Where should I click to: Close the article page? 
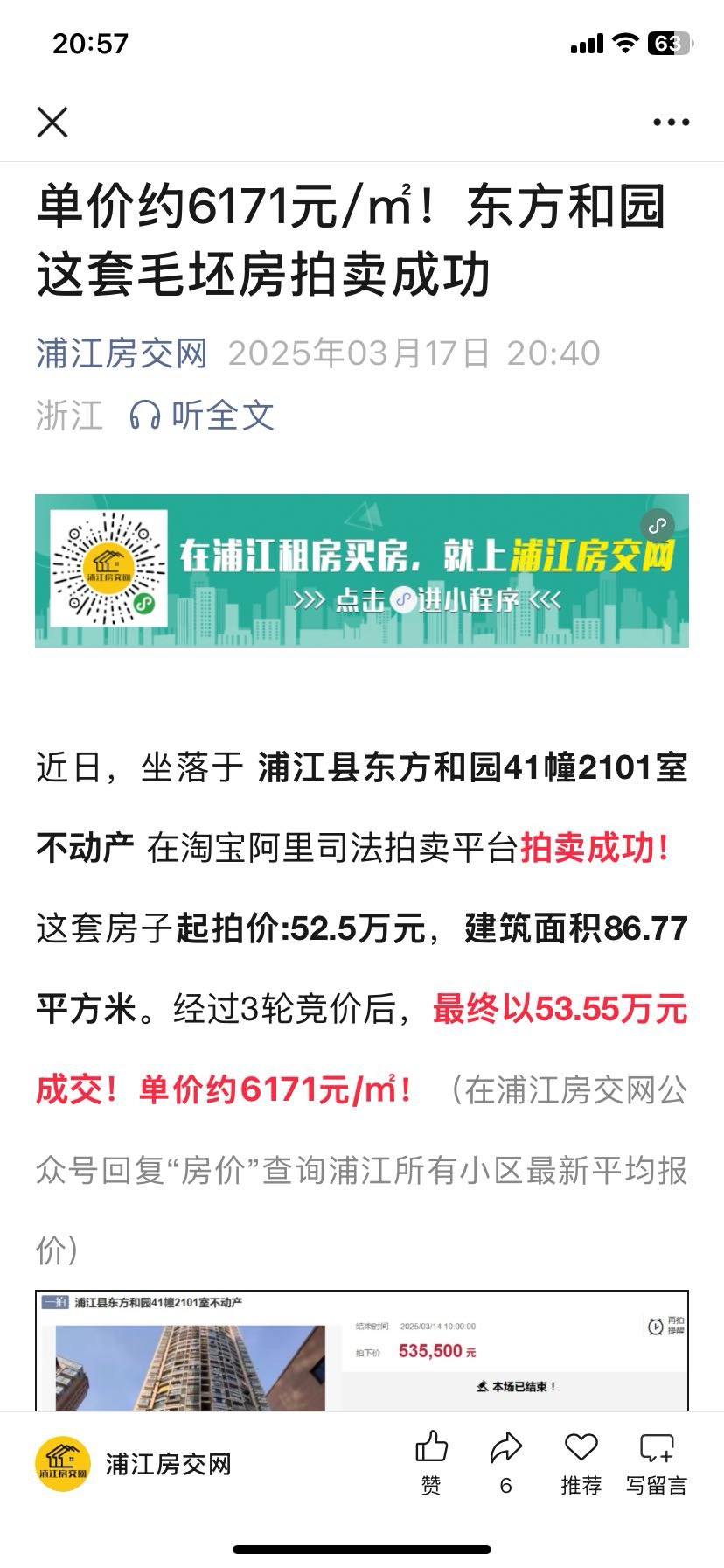pyautogui.click(x=52, y=122)
